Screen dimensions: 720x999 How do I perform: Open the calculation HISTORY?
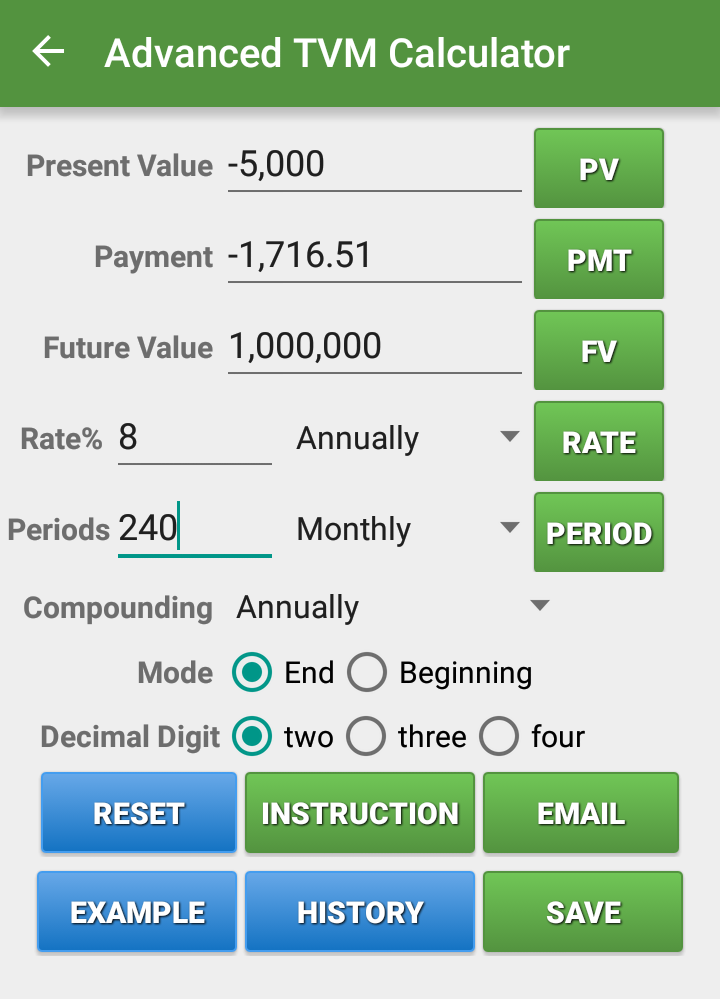tap(360, 912)
